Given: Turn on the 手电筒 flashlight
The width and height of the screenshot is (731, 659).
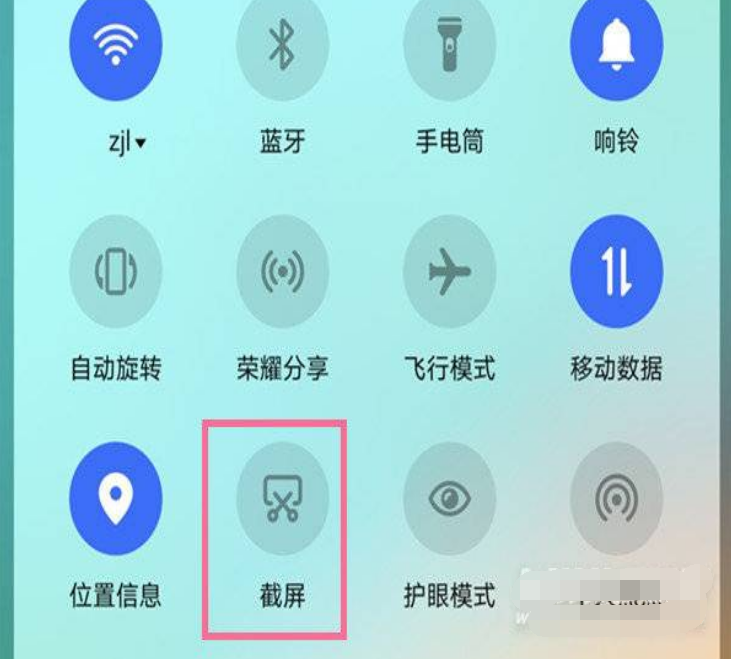Looking at the screenshot, I should [x=449, y=45].
